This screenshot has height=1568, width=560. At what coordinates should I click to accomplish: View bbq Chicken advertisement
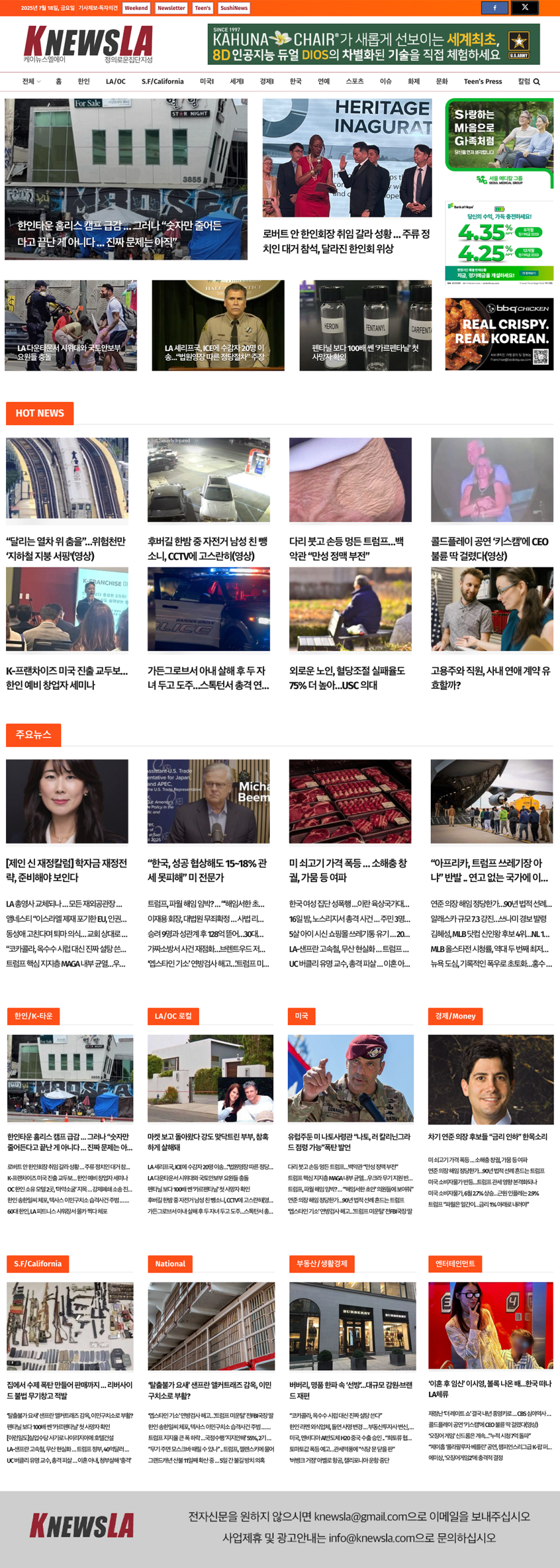click(499, 334)
